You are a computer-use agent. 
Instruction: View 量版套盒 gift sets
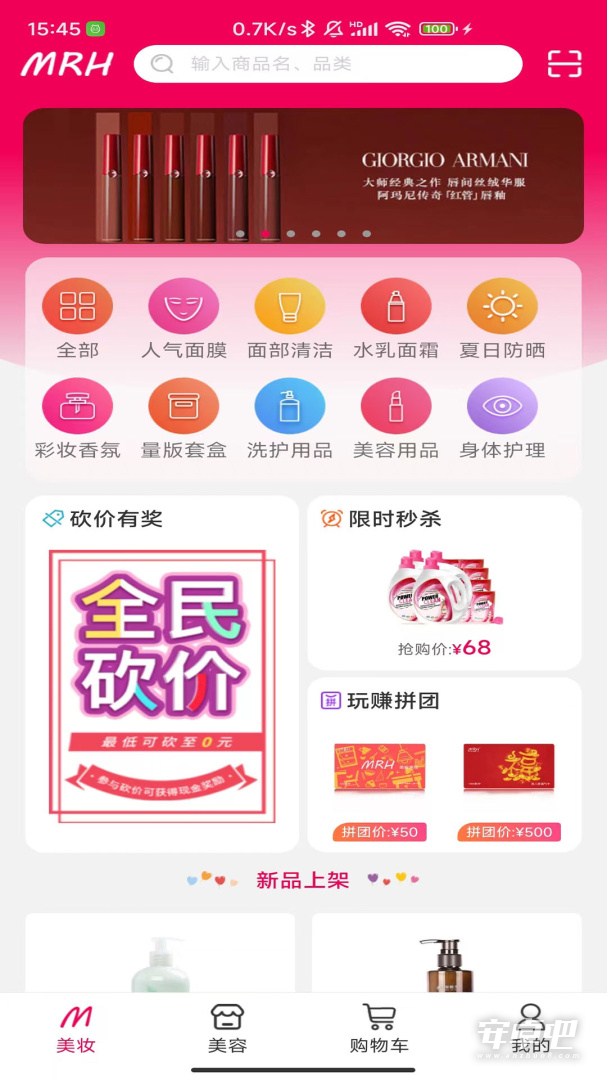tap(184, 419)
